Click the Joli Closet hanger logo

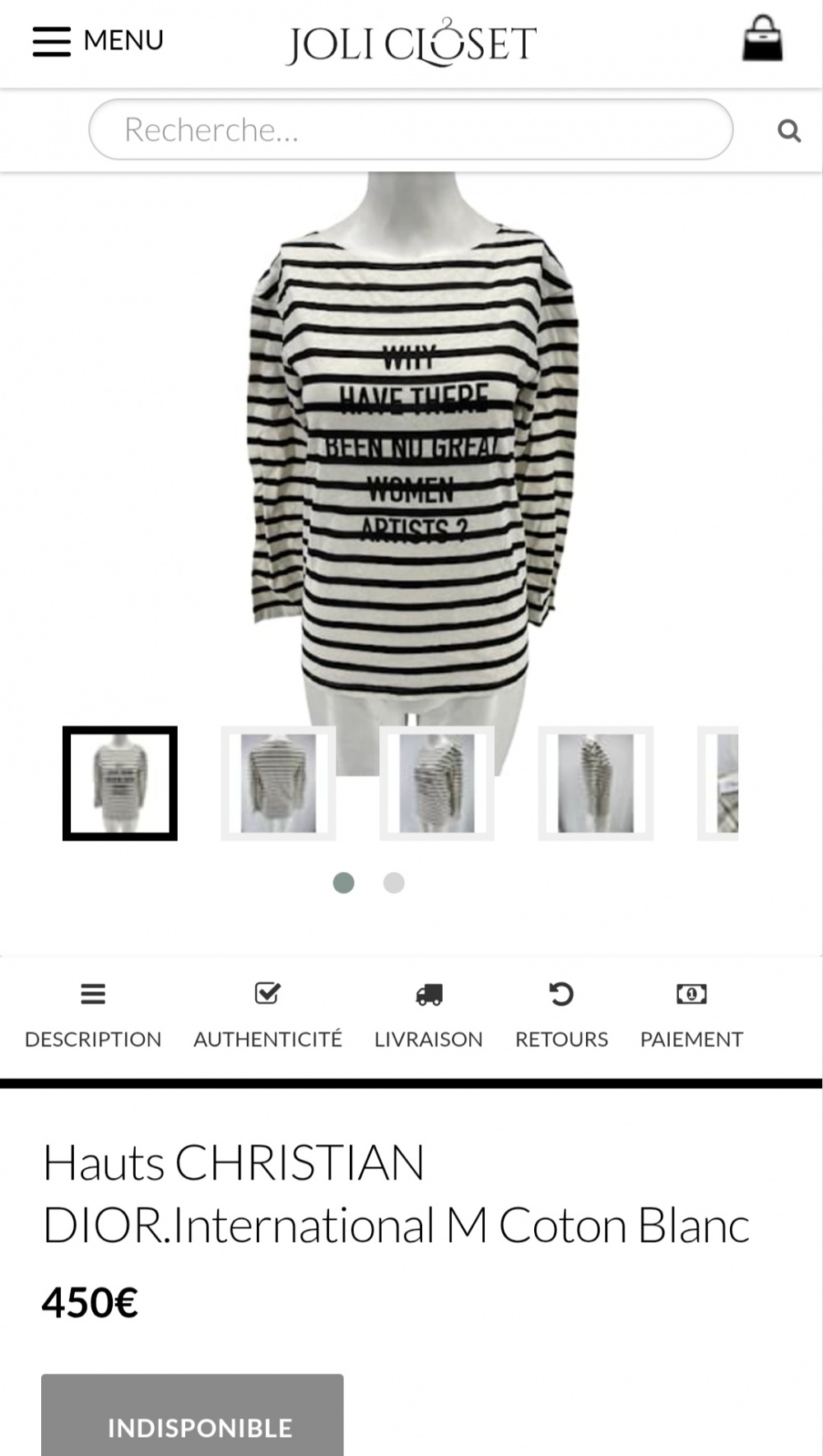tap(410, 41)
